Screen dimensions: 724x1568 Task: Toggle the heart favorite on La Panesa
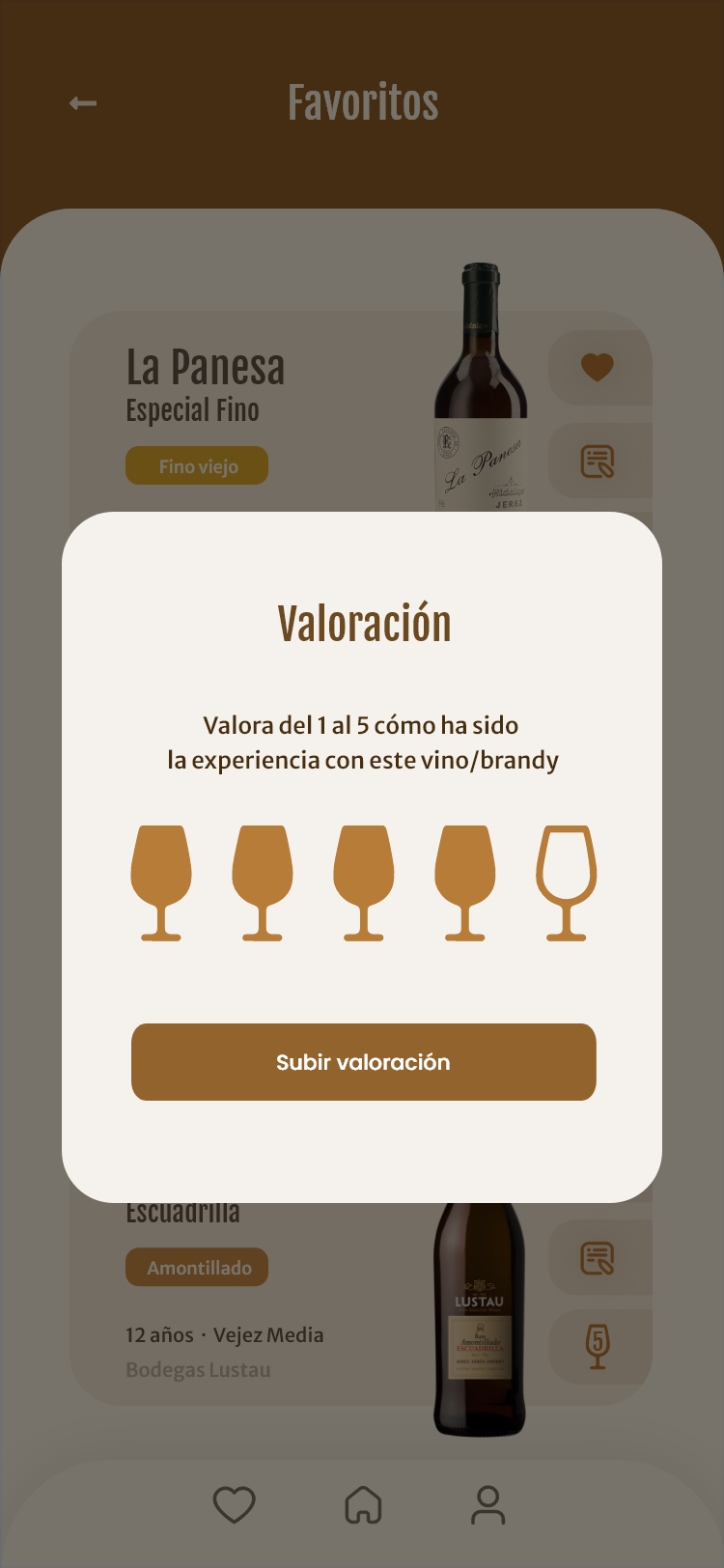tap(599, 369)
